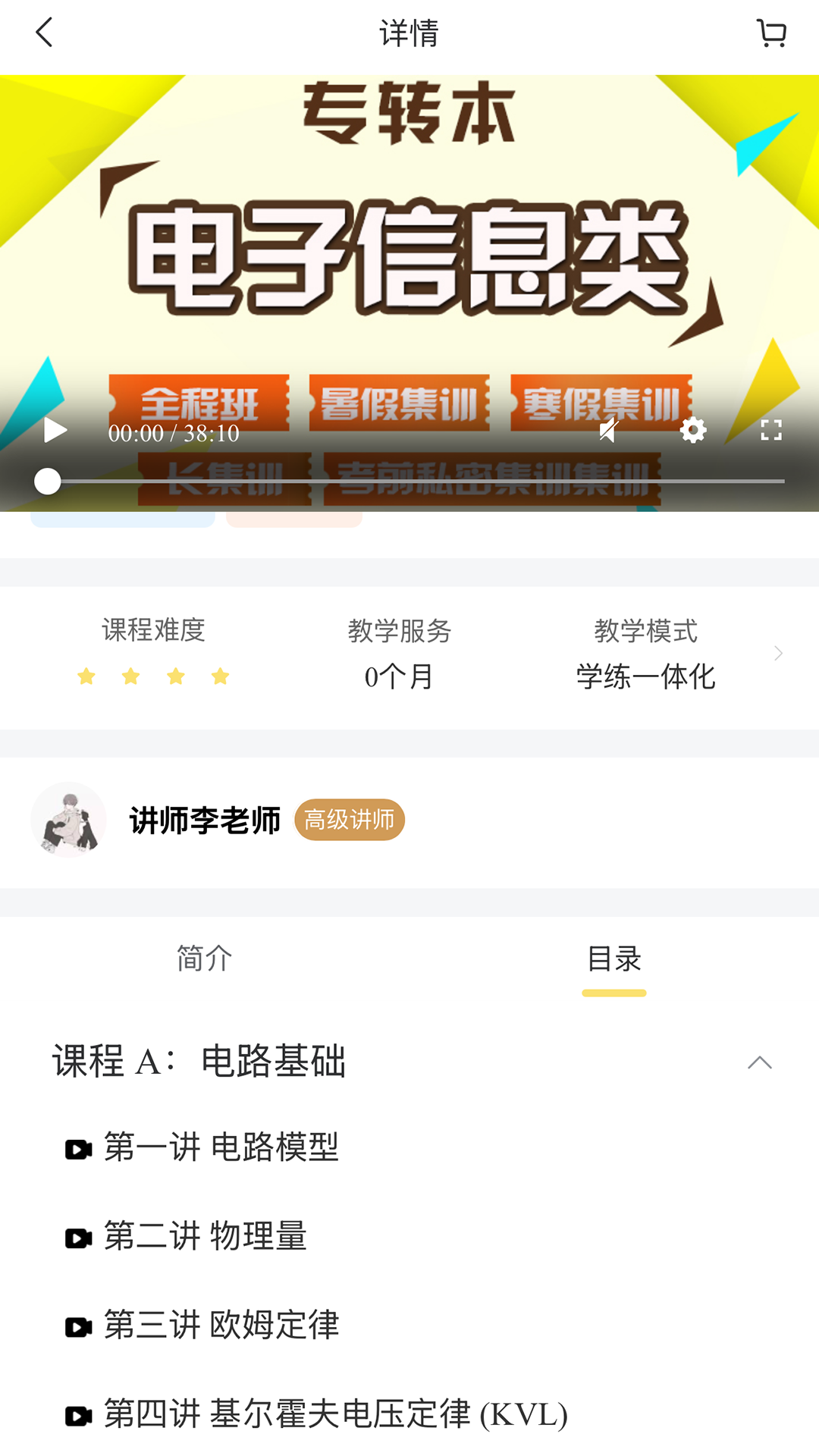Collapse 课程 A：电路基础 section

(x=759, y=1062)
